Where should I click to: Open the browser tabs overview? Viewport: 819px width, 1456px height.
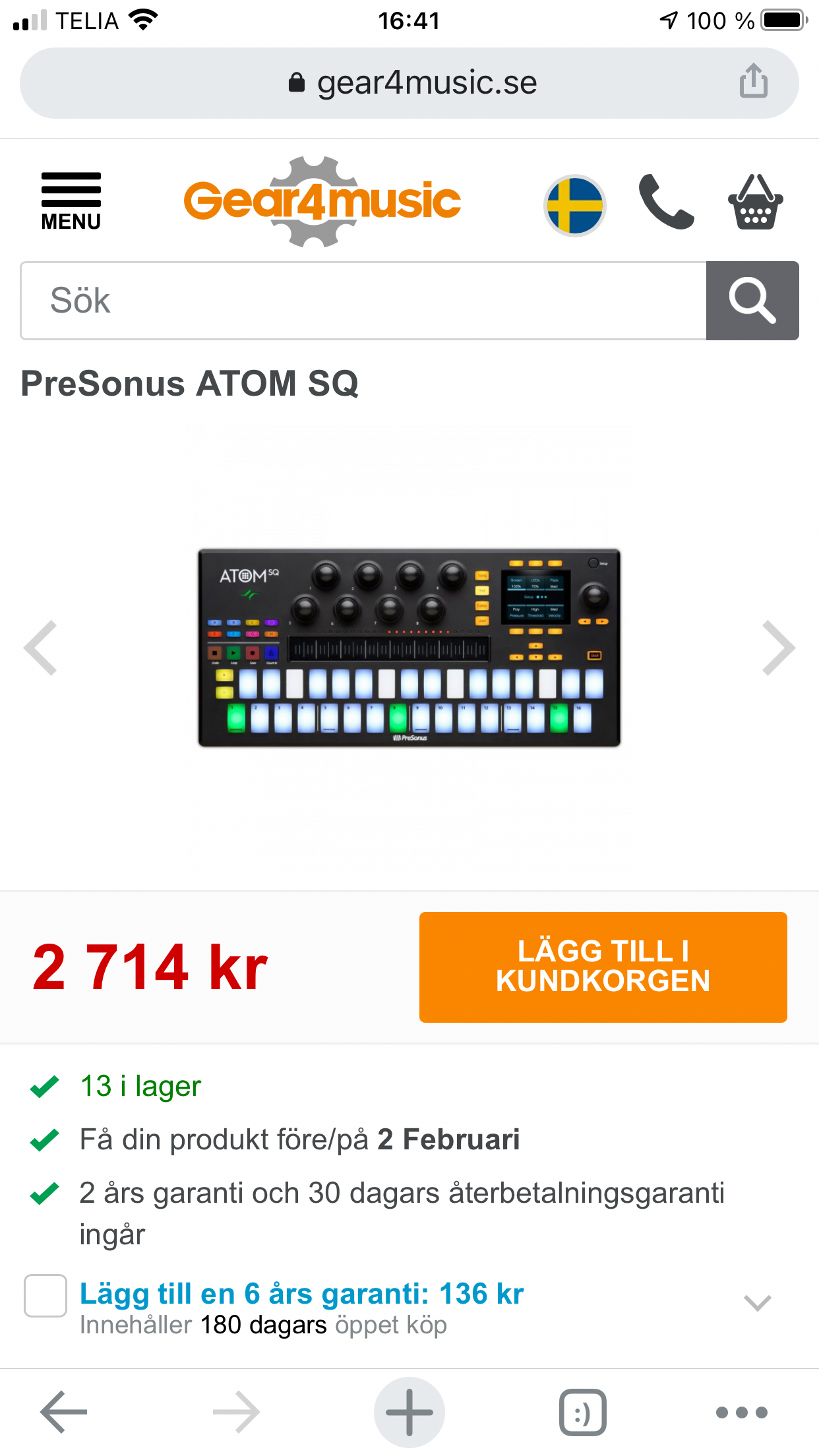[583, 1412]
